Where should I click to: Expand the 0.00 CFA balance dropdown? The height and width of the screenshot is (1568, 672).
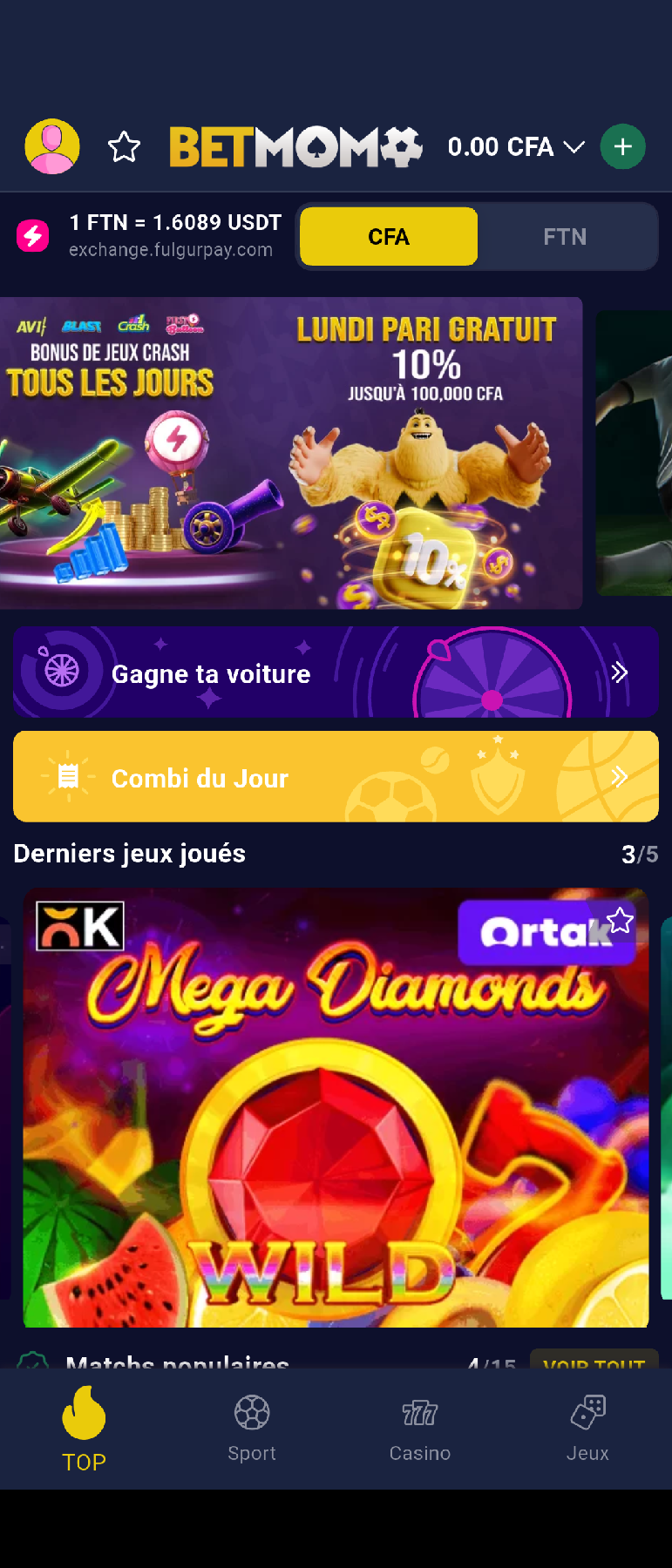pos(515,147)
